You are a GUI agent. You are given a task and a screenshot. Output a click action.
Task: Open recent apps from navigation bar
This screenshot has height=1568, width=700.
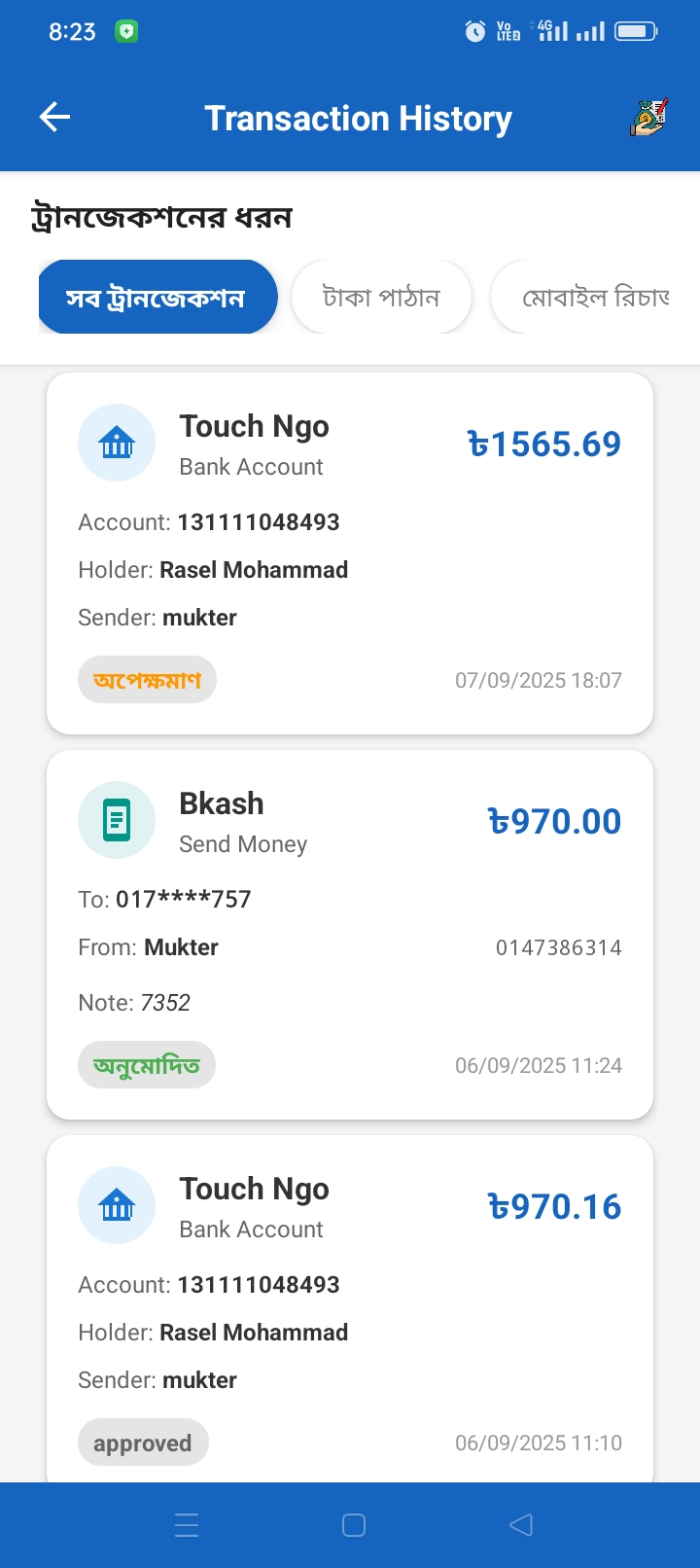(x=187, y=1525)
